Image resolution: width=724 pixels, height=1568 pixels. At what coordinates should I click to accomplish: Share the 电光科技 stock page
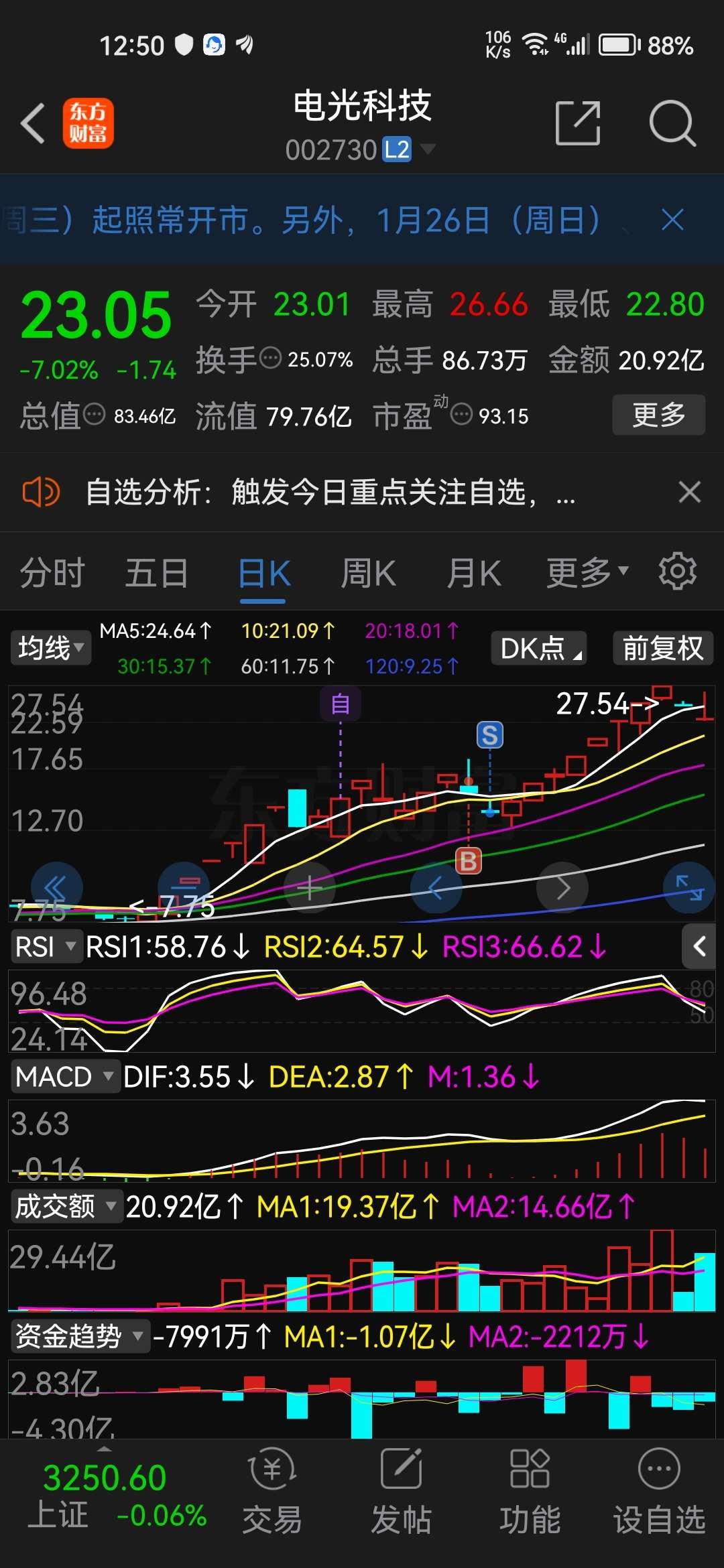click(577, 123)
